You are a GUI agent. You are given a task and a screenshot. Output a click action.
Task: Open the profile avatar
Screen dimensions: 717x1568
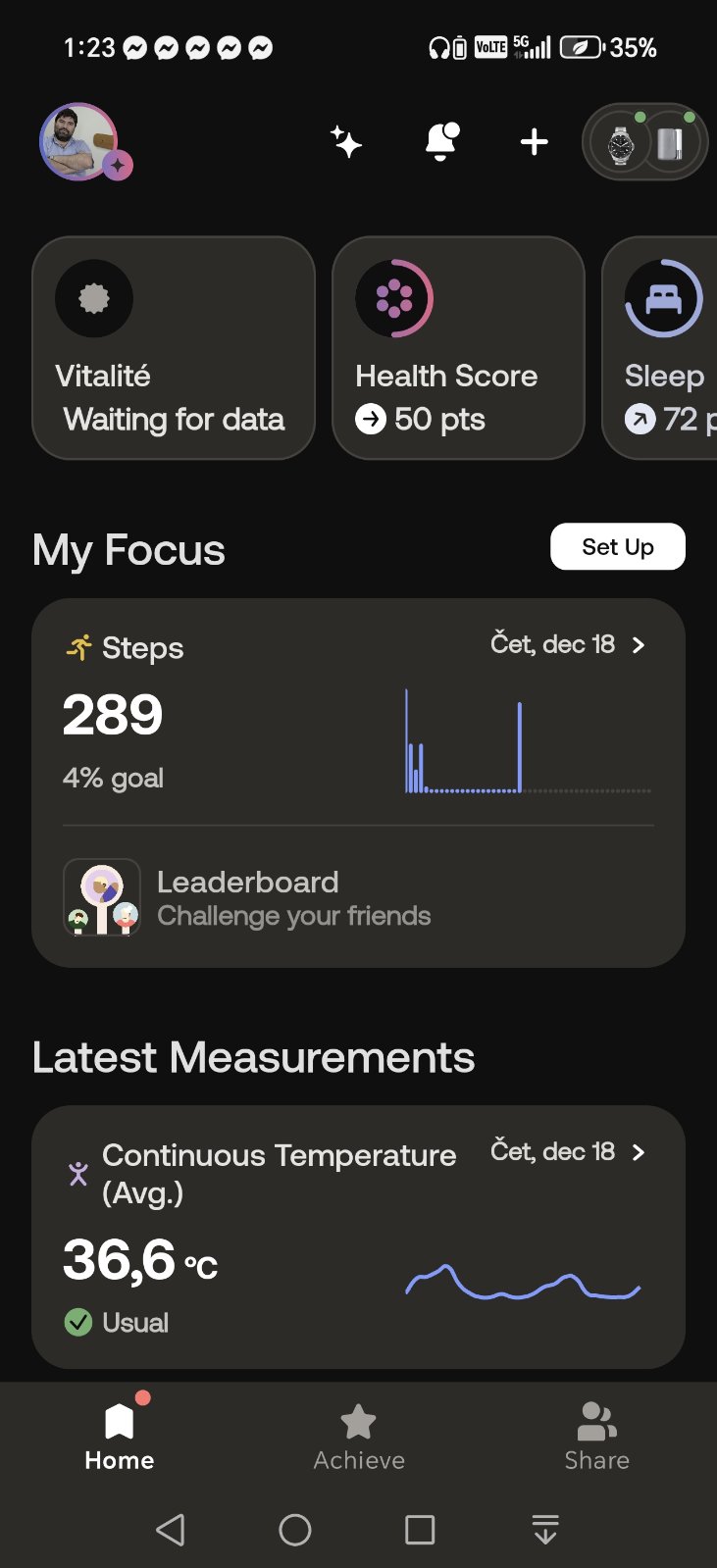[80, 142]
